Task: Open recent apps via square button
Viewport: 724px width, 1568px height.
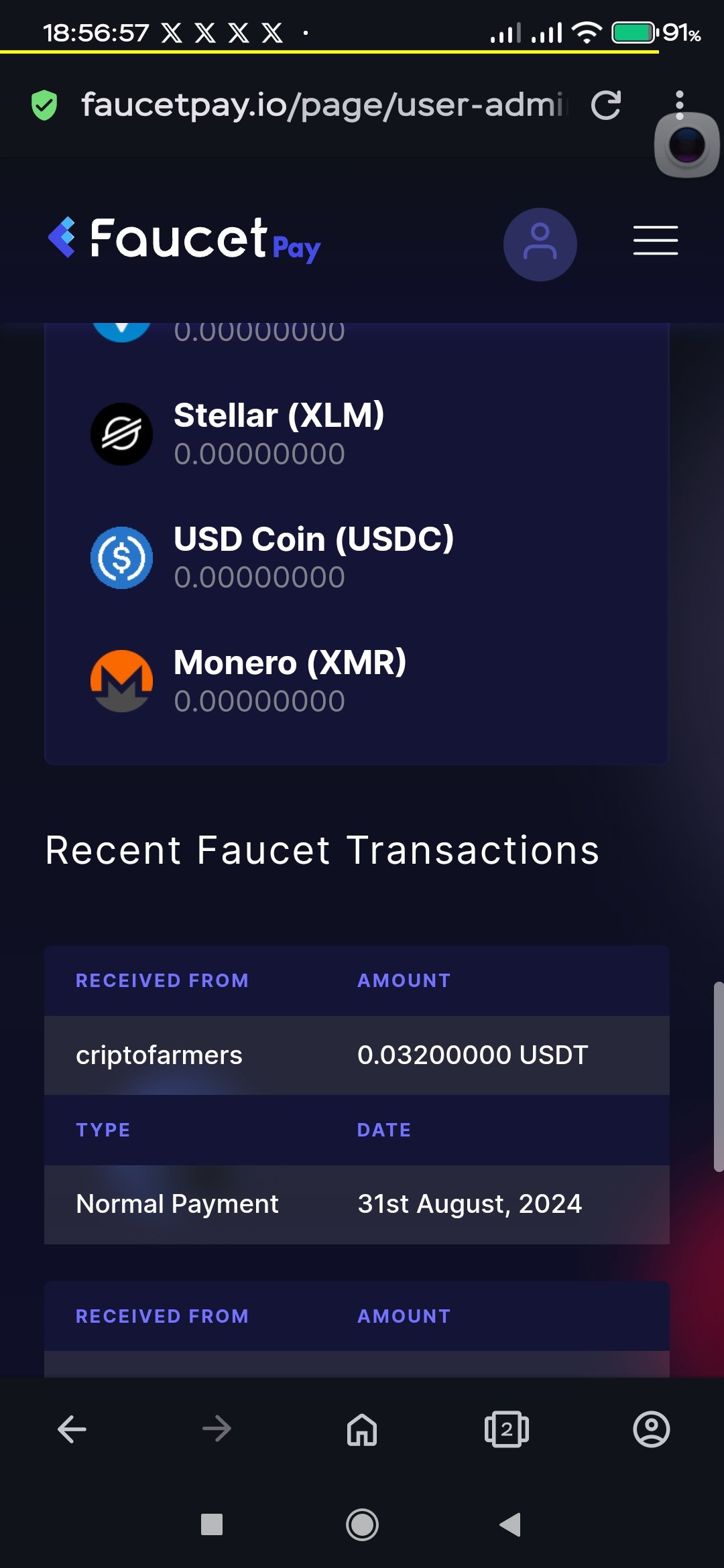Action: point(212,1525)
